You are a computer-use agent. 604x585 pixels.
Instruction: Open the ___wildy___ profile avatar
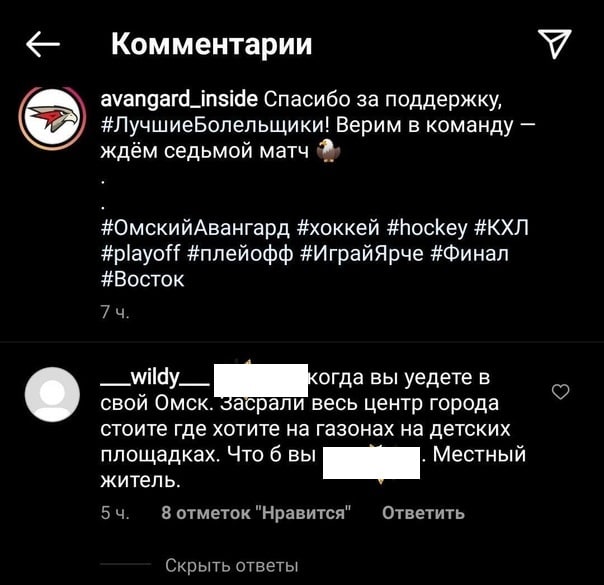50,395
